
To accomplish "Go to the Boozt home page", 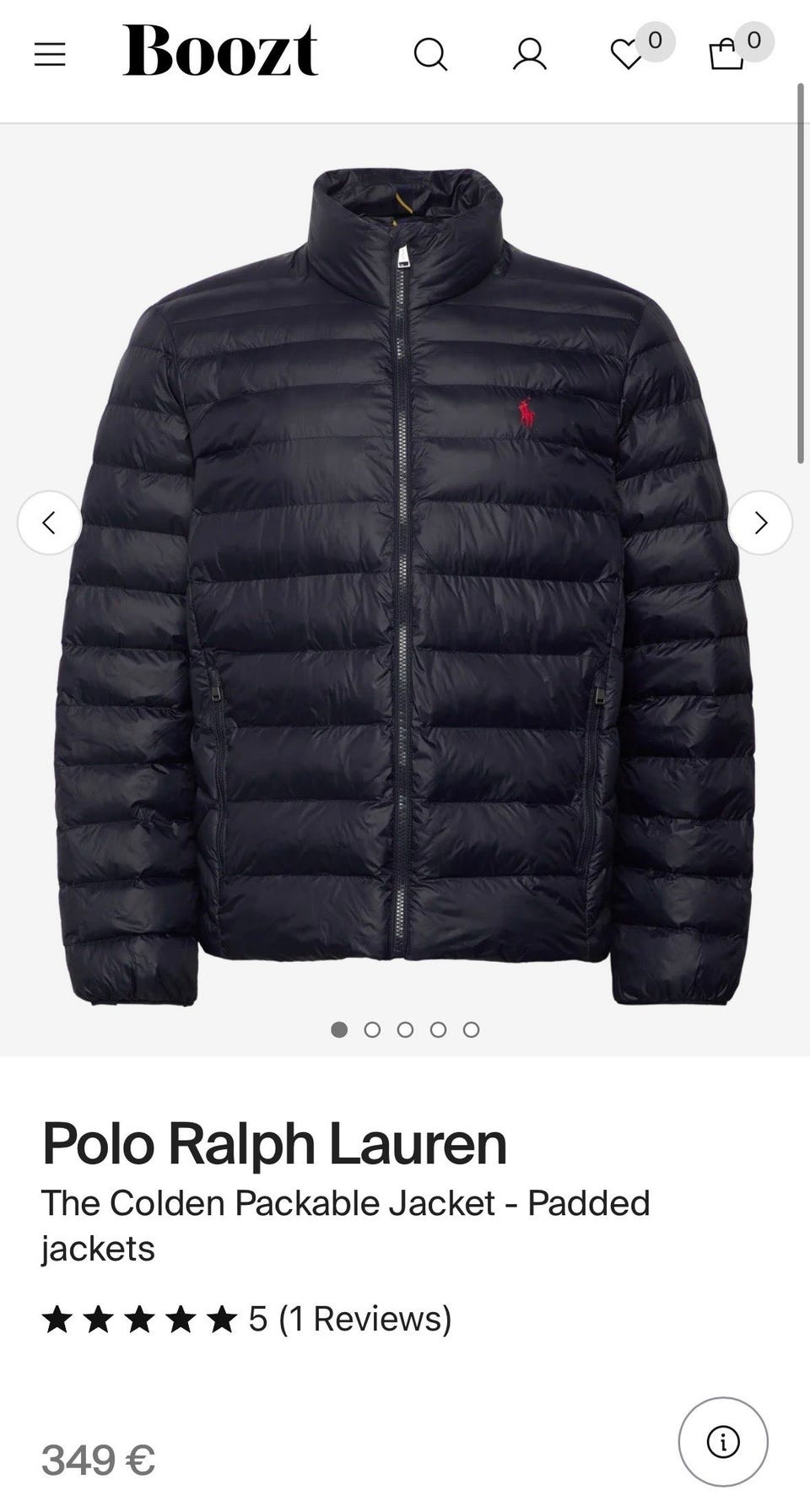I will 220,51.
